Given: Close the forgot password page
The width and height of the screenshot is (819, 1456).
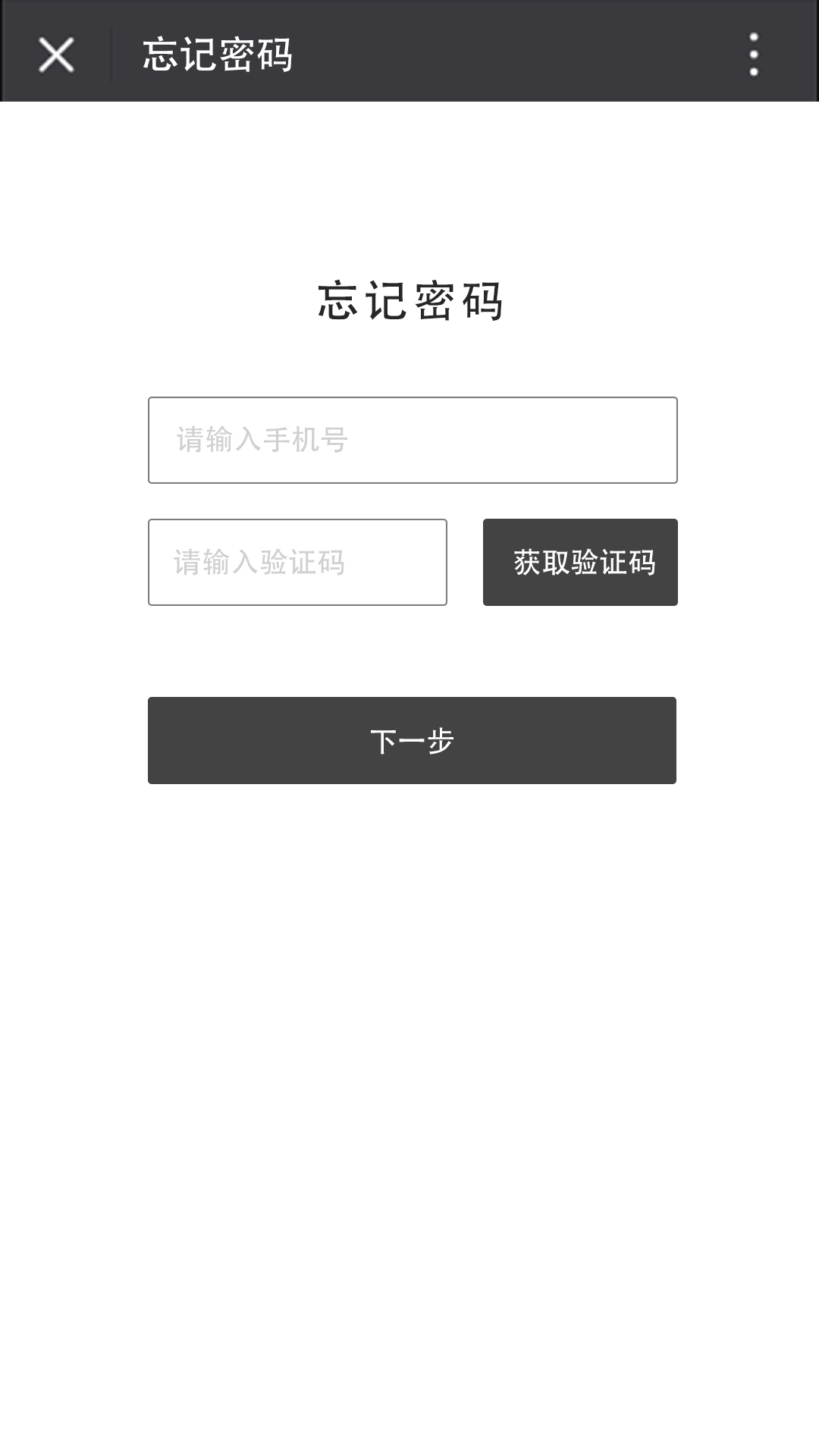Looking at the screenshot, I should (x=56, y=55).
